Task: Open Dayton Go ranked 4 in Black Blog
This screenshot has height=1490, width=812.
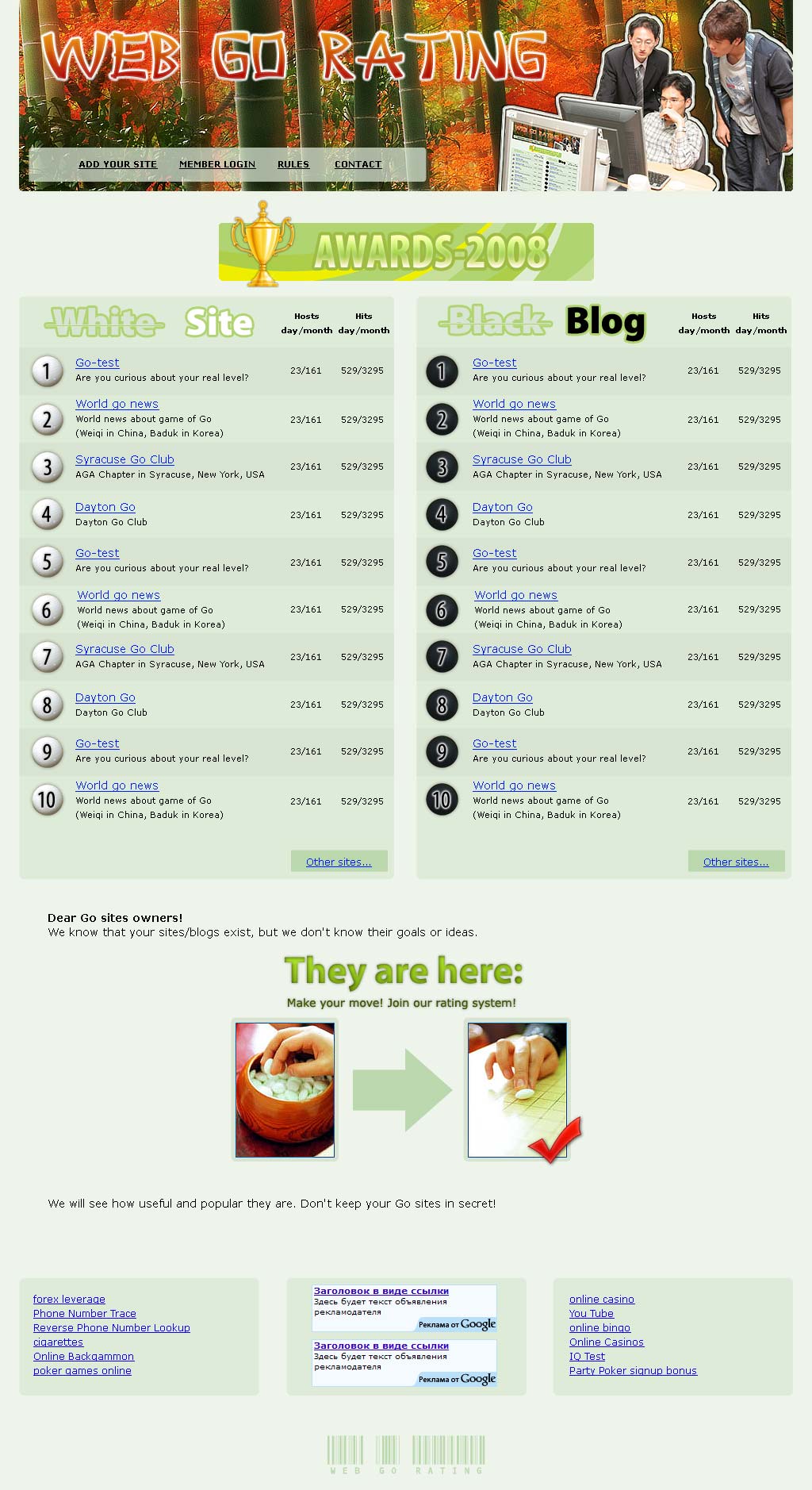Action: pyautogui.click(x=502, y=507)
